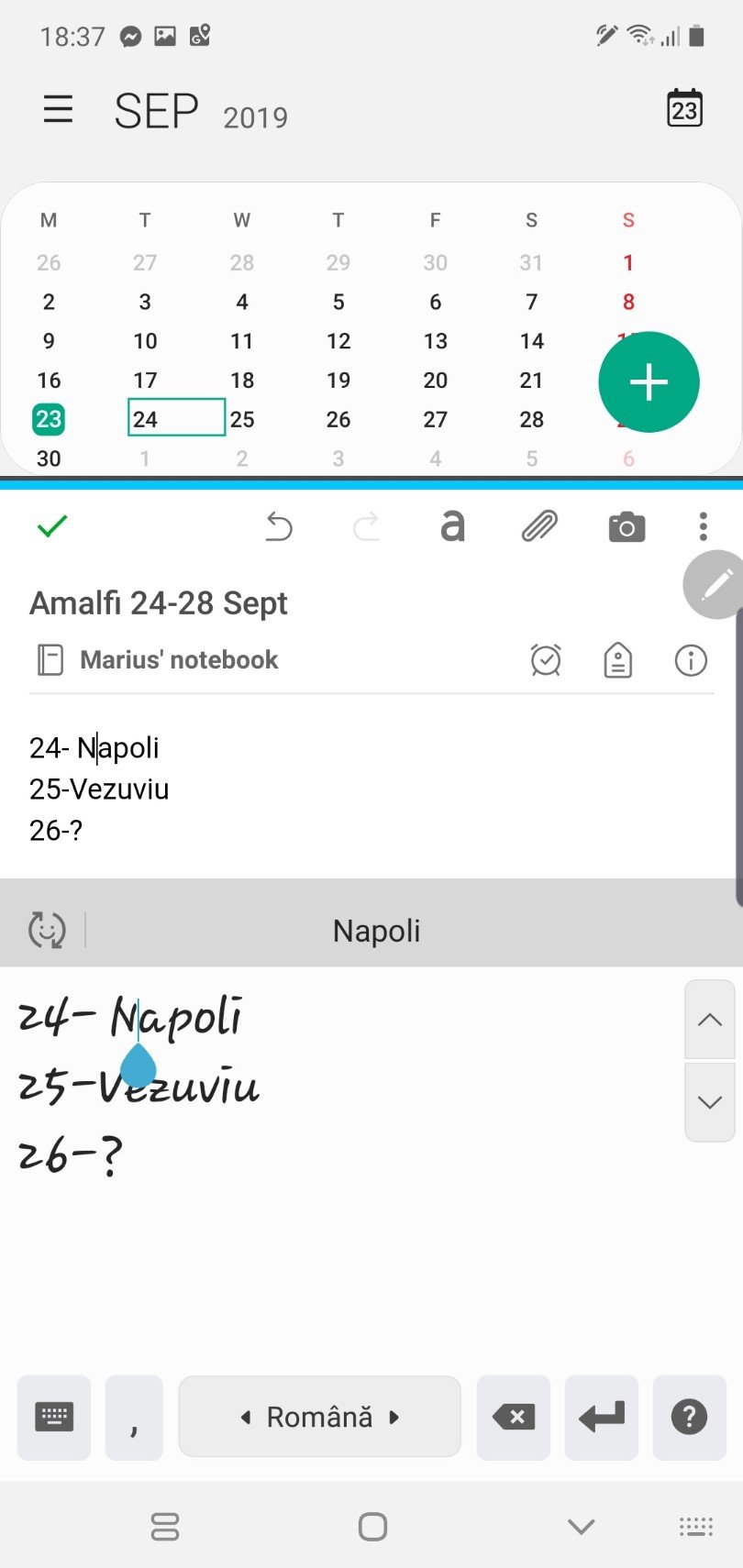Add tags to the note

618,660
